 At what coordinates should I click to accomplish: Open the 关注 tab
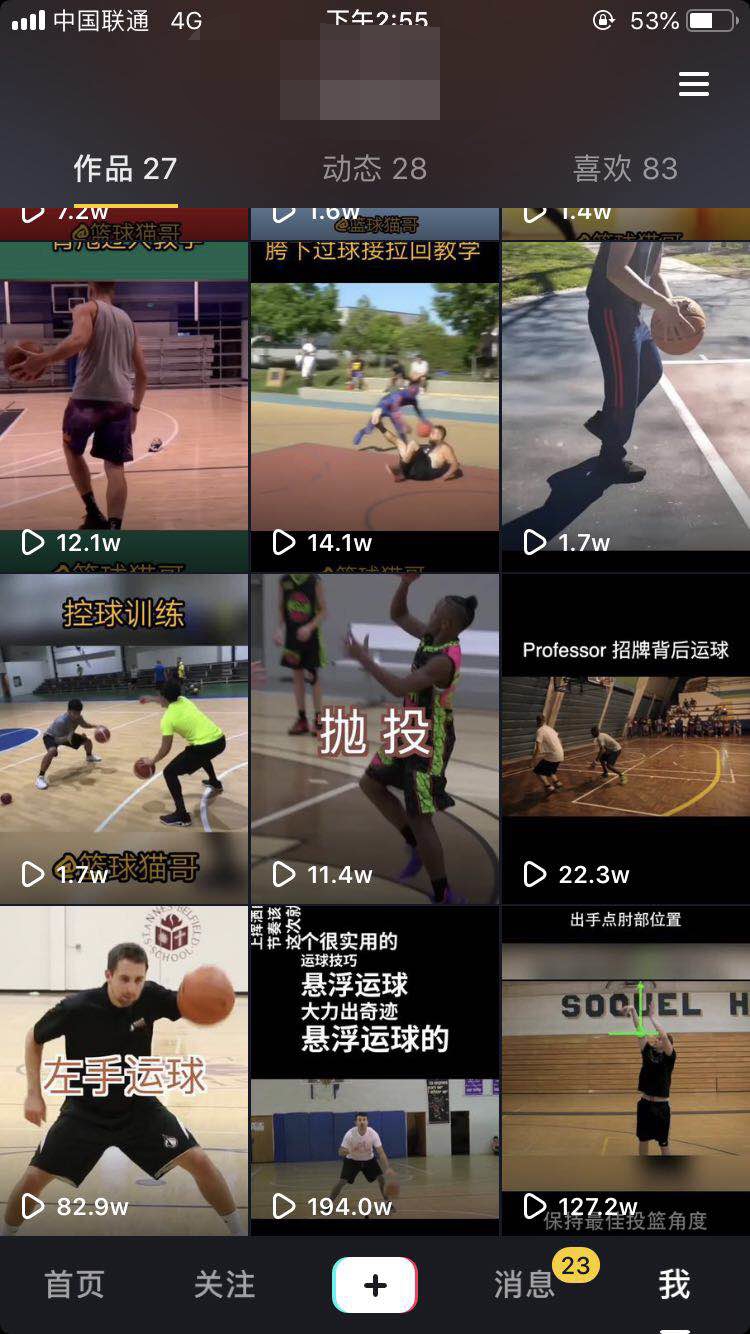225,1285
